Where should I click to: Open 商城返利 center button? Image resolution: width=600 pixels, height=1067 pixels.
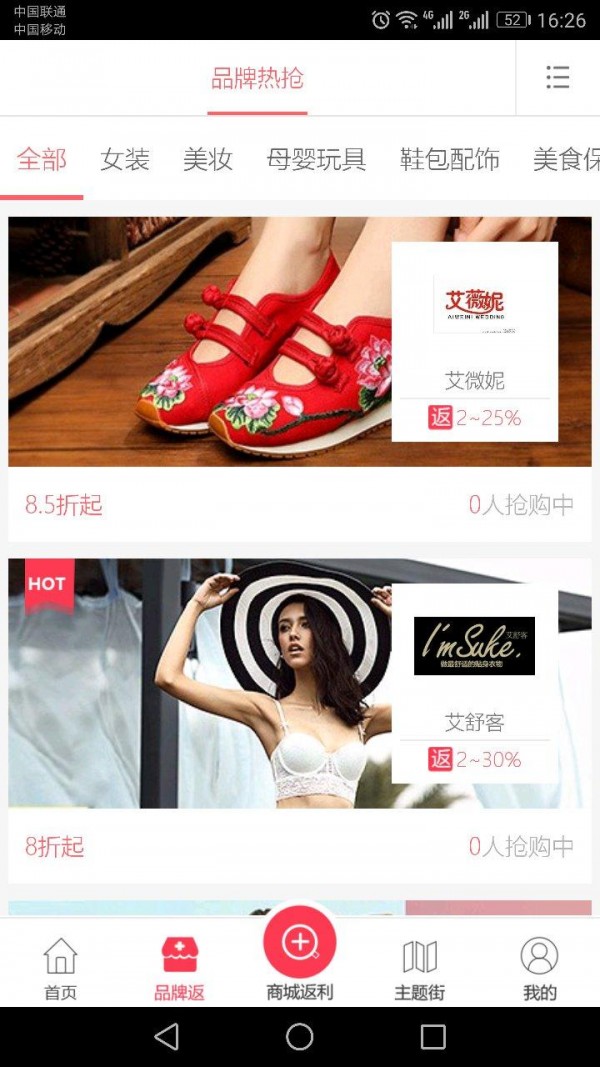pos(299,951)
